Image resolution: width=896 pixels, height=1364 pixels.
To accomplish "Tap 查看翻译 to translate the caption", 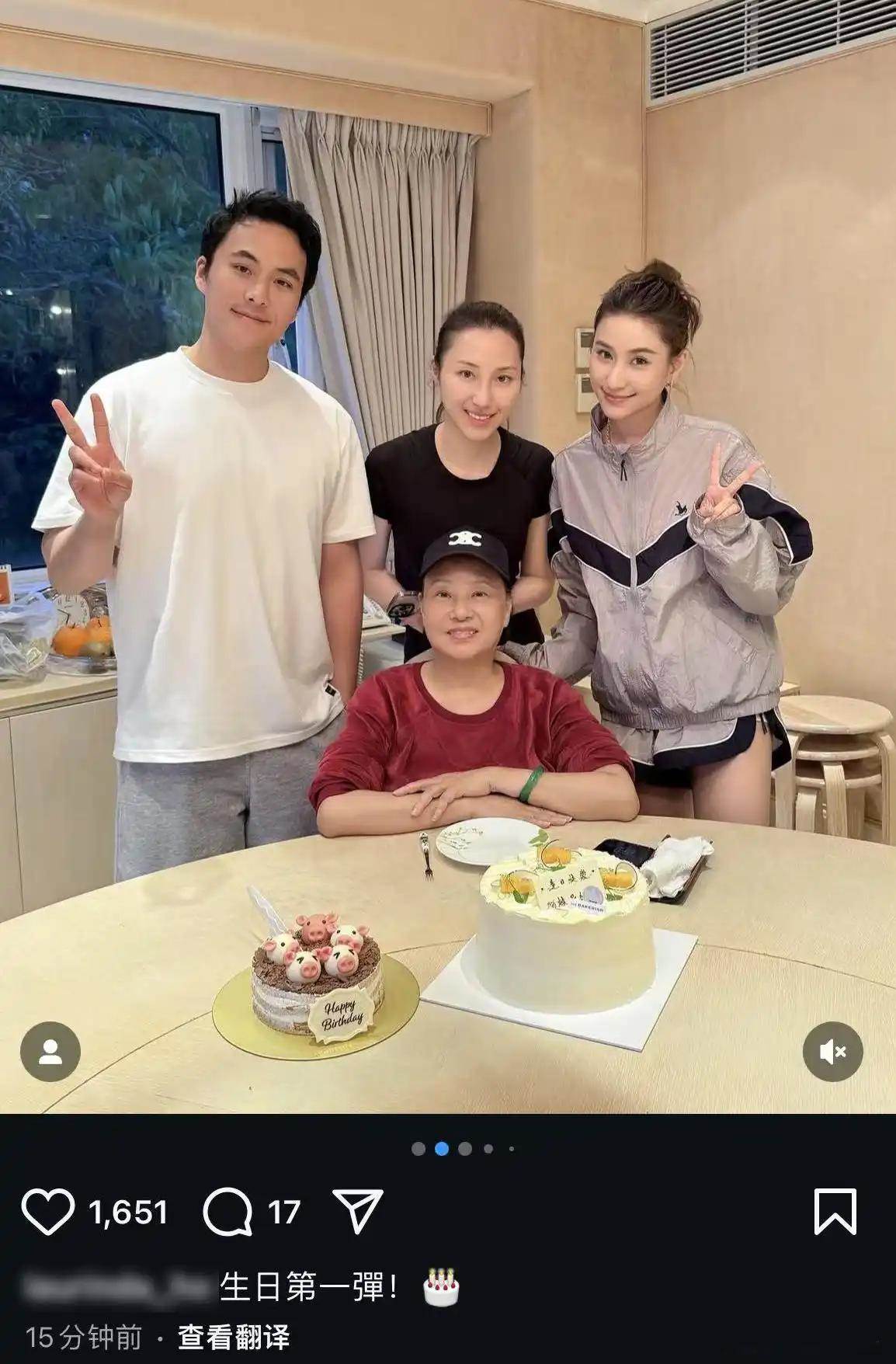I will pyautogui.click(x=234, y=1337).
